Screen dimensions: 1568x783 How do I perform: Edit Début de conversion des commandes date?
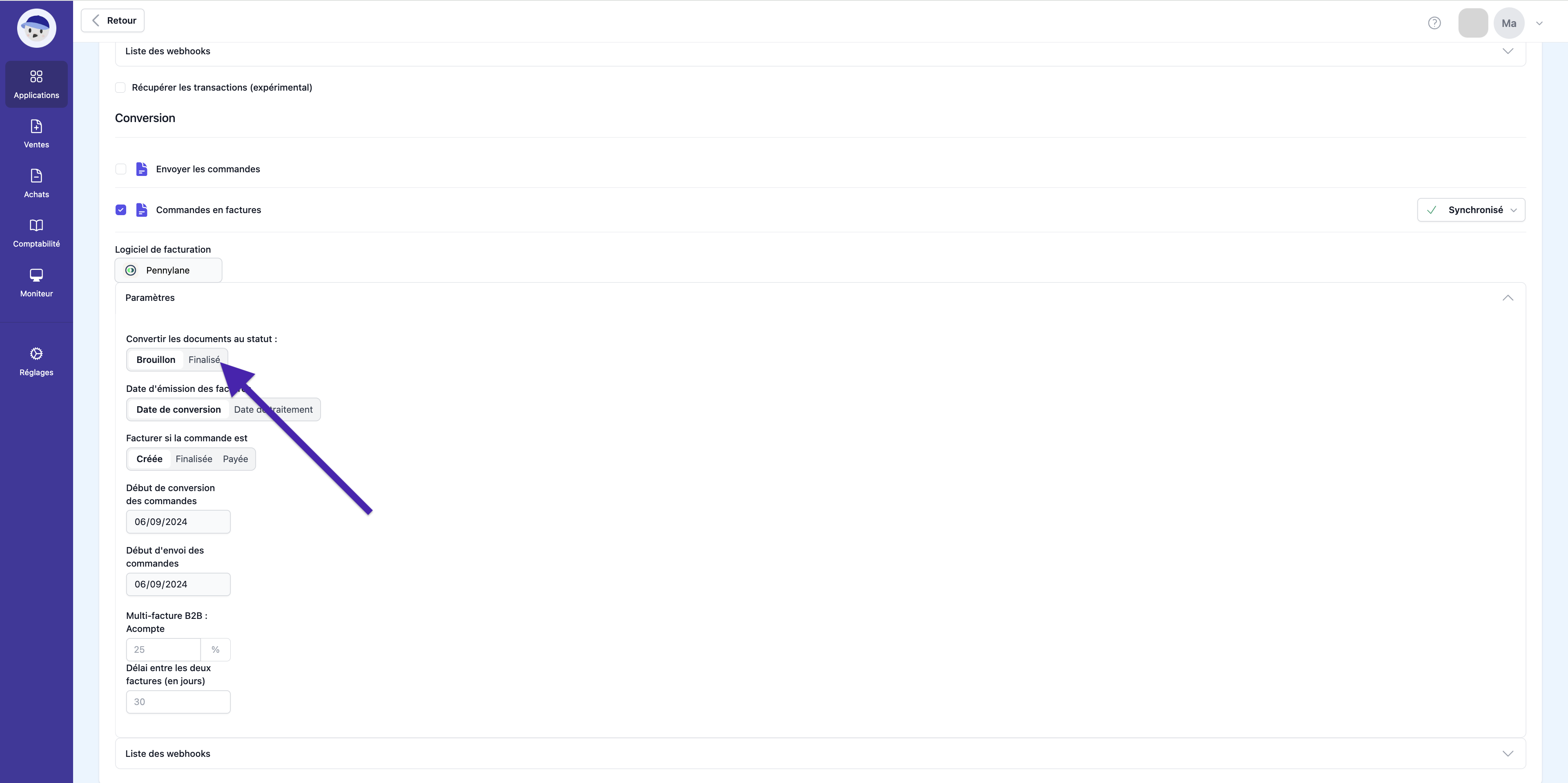[178, 522]
